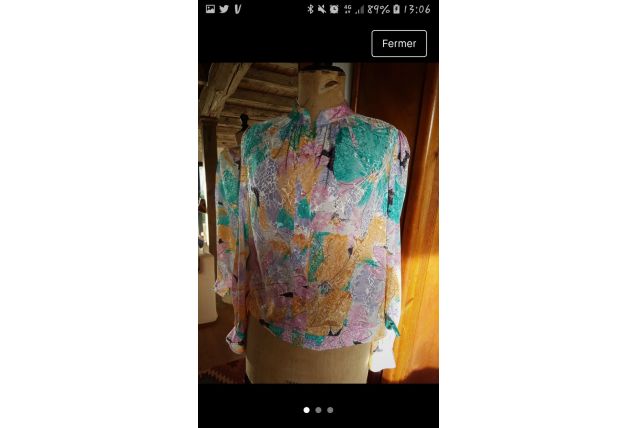Viewport: 638px width, 428px height.
Task: Jump to the second photo dot
Action: [318, 409]
